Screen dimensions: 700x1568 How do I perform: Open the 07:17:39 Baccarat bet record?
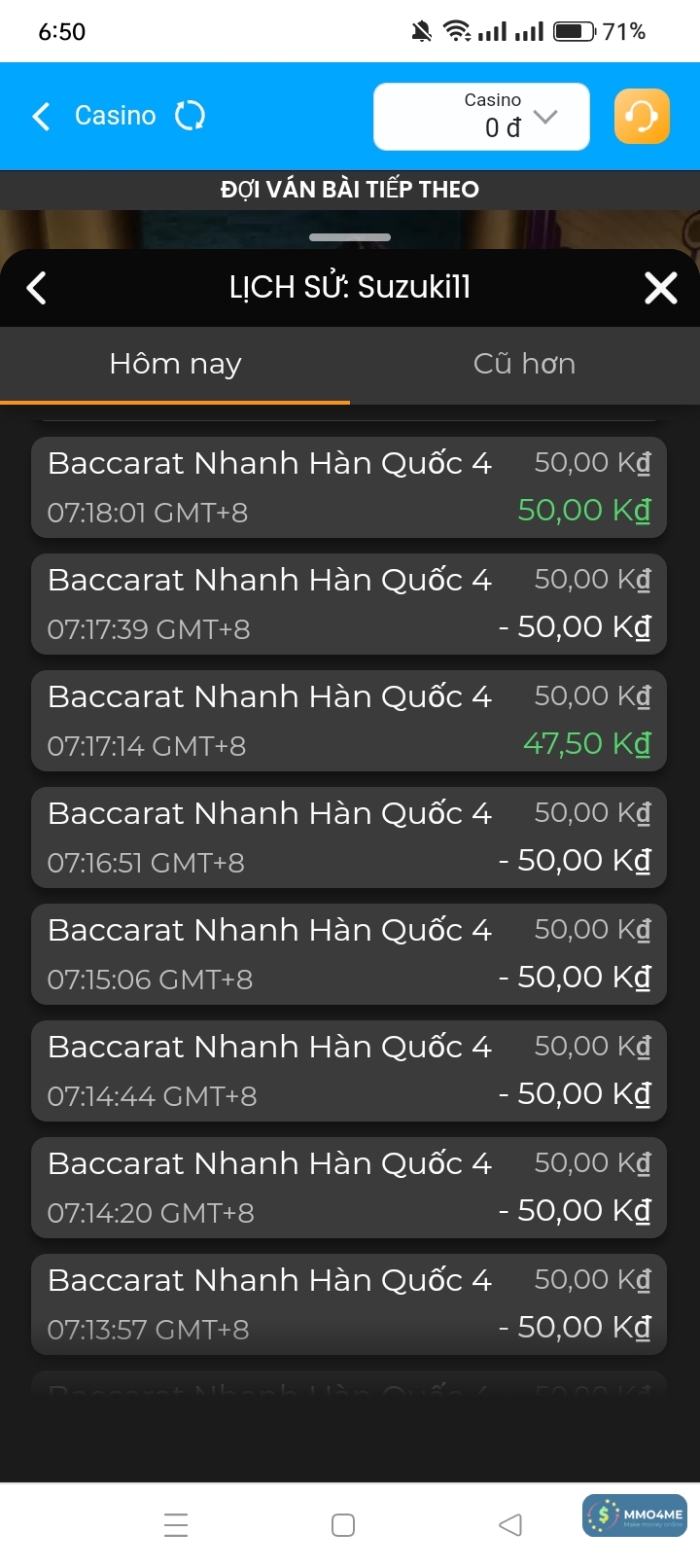349,603
